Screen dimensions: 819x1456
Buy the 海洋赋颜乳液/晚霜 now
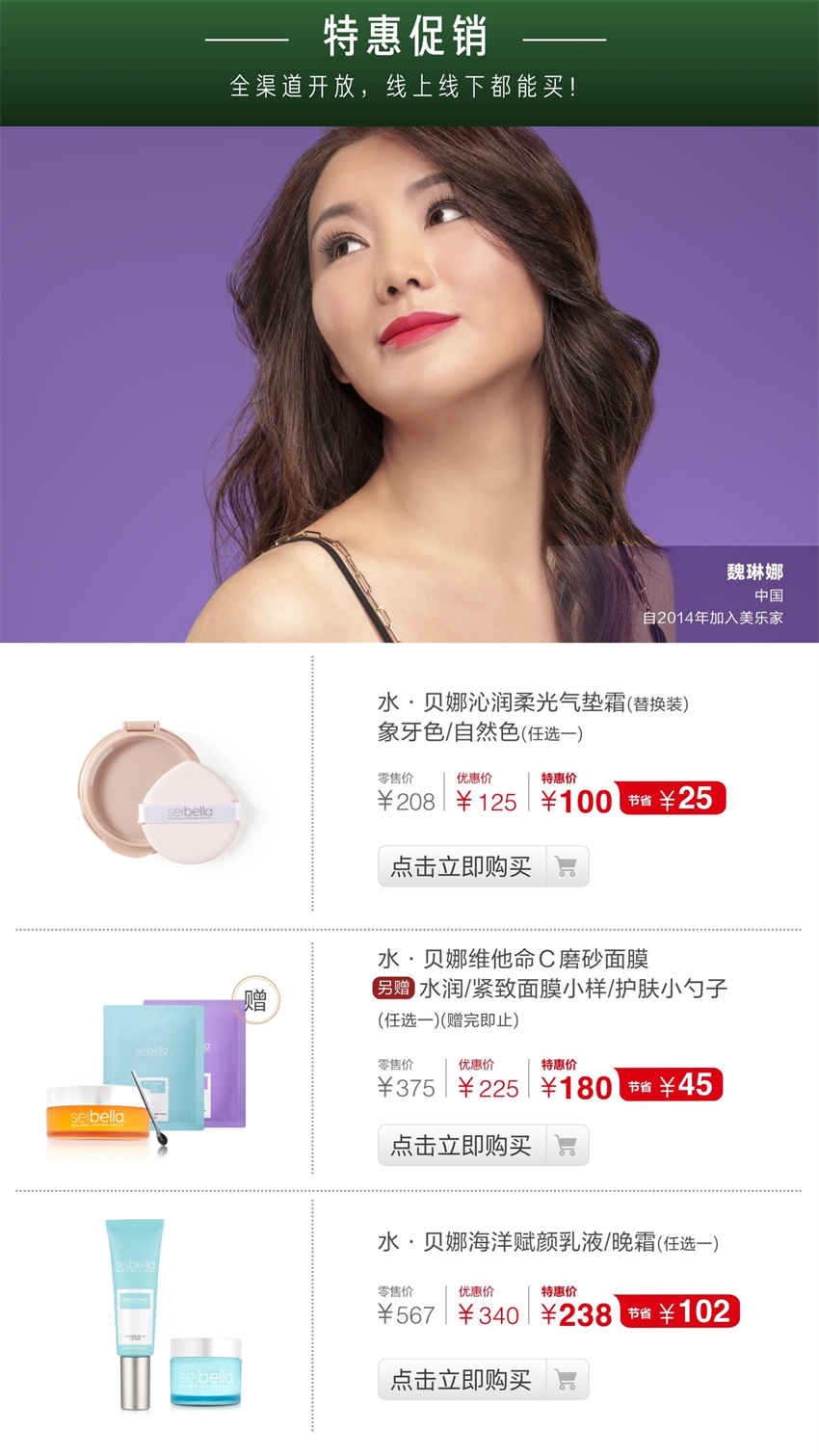[483, 1380]
